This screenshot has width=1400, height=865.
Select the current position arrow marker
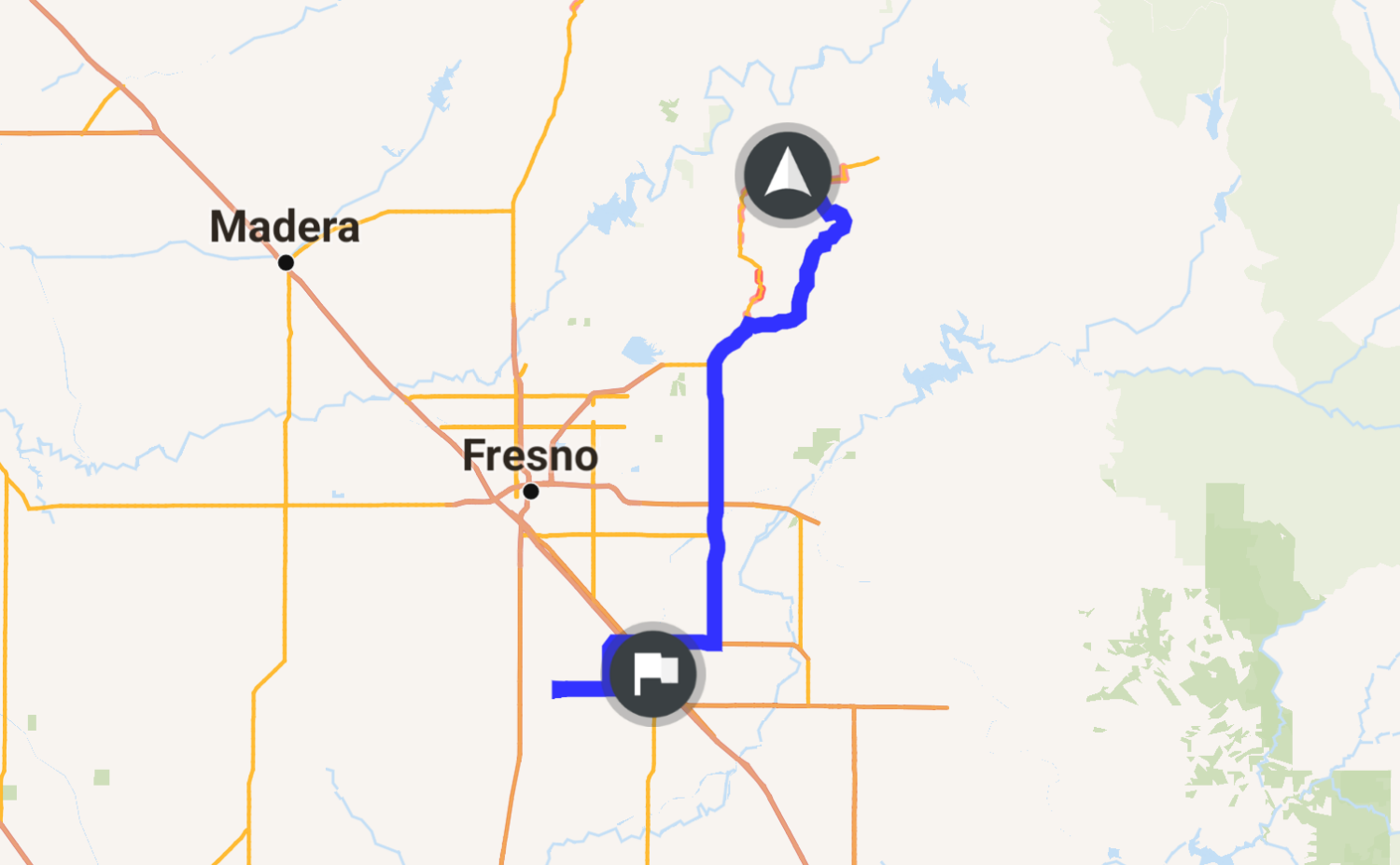coord(787,174)
